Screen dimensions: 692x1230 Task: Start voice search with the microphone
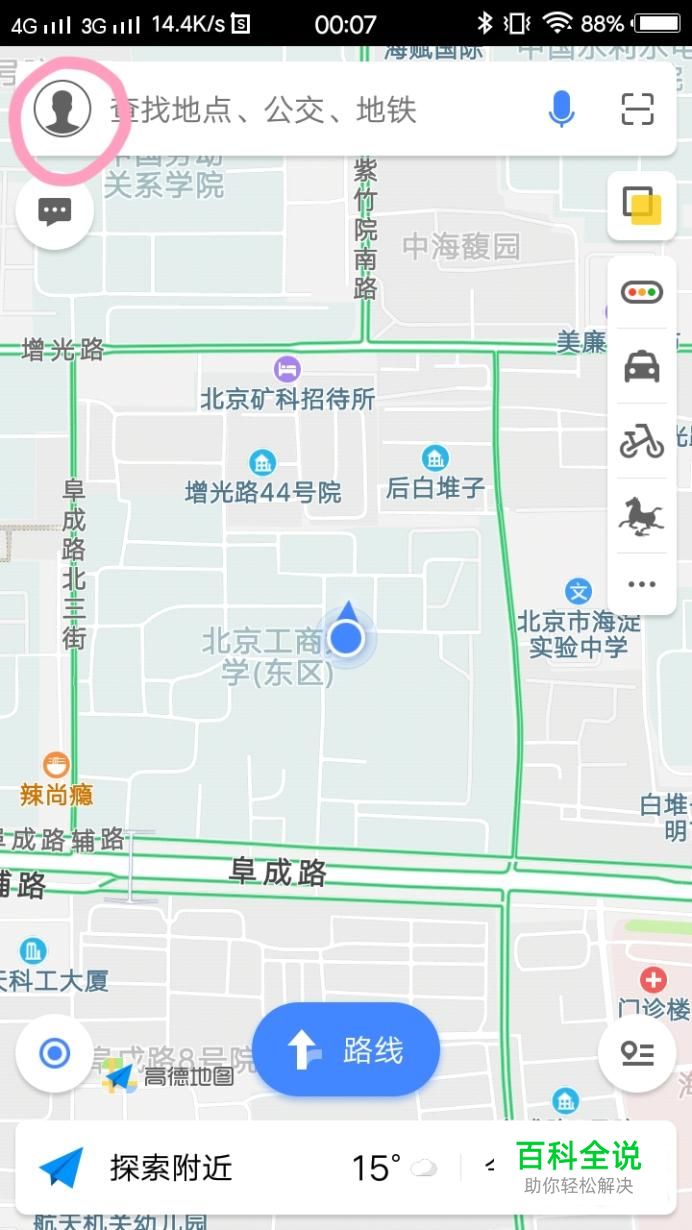tap(562, 109)
